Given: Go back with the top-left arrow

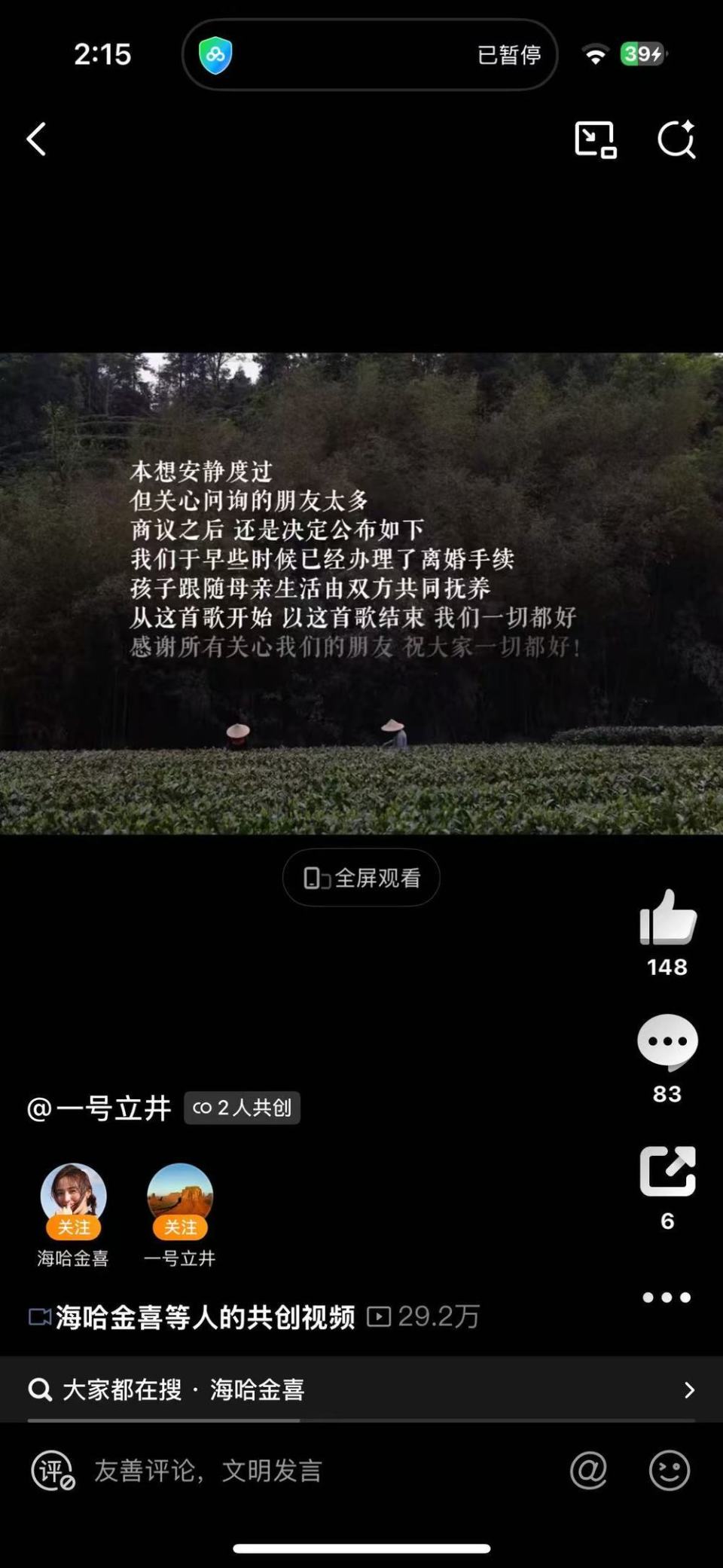Looking at the screenshot, I should (36, 140).
